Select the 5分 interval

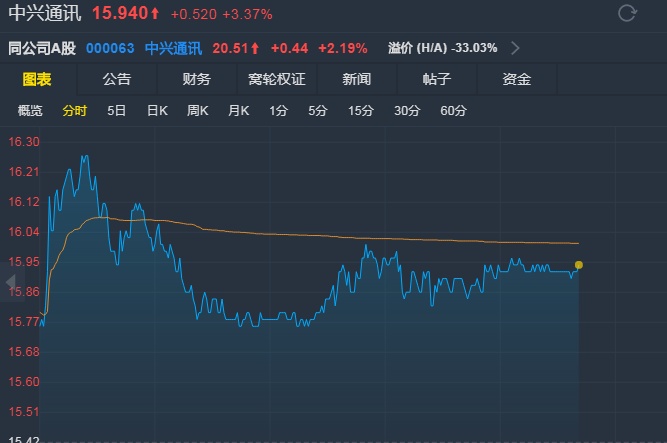pos(318,111)
